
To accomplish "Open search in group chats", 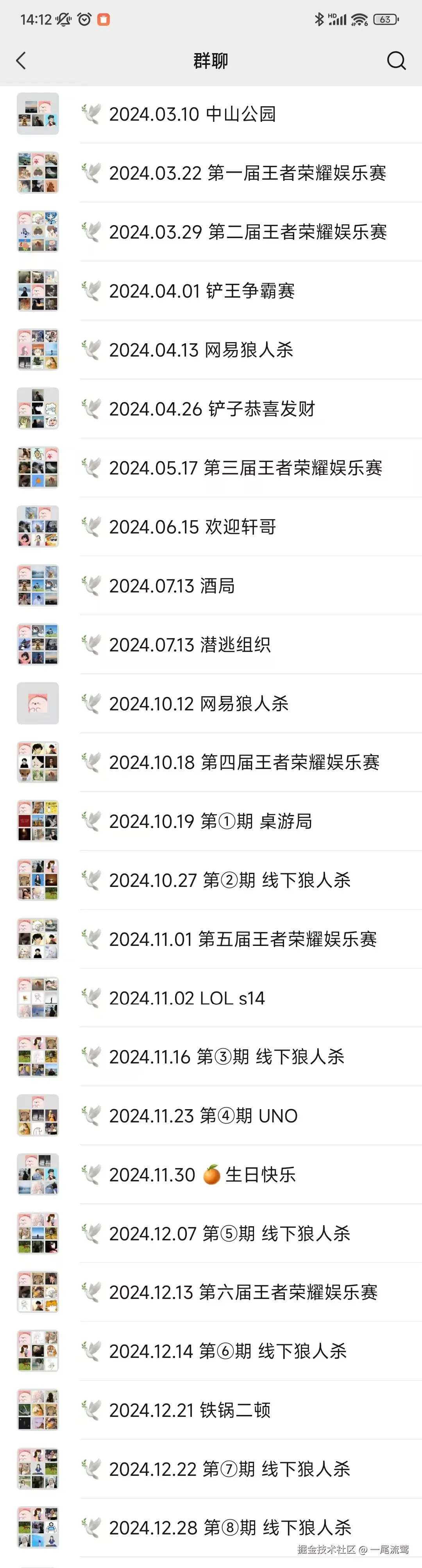I will (396, 60).
